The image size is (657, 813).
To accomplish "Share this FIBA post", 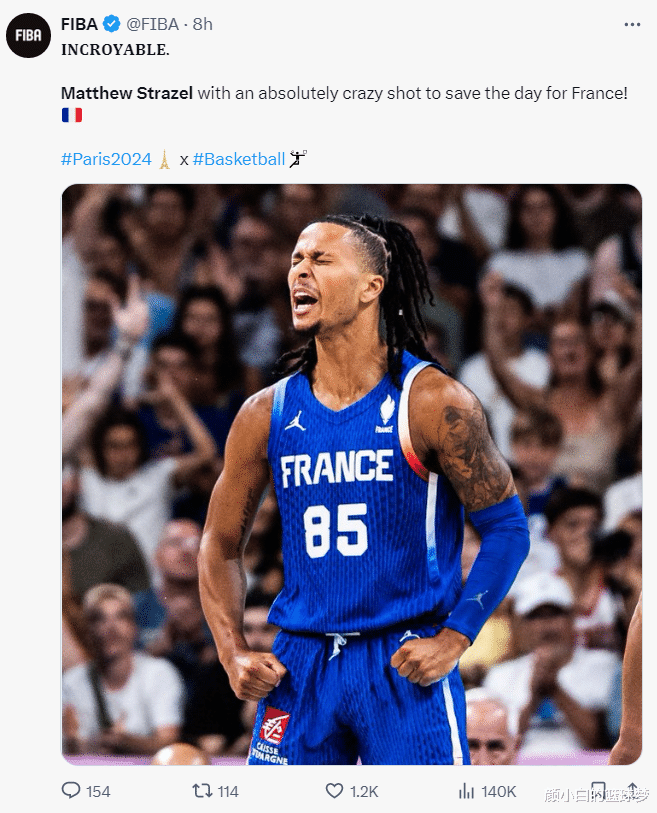I will coord(631,791).
